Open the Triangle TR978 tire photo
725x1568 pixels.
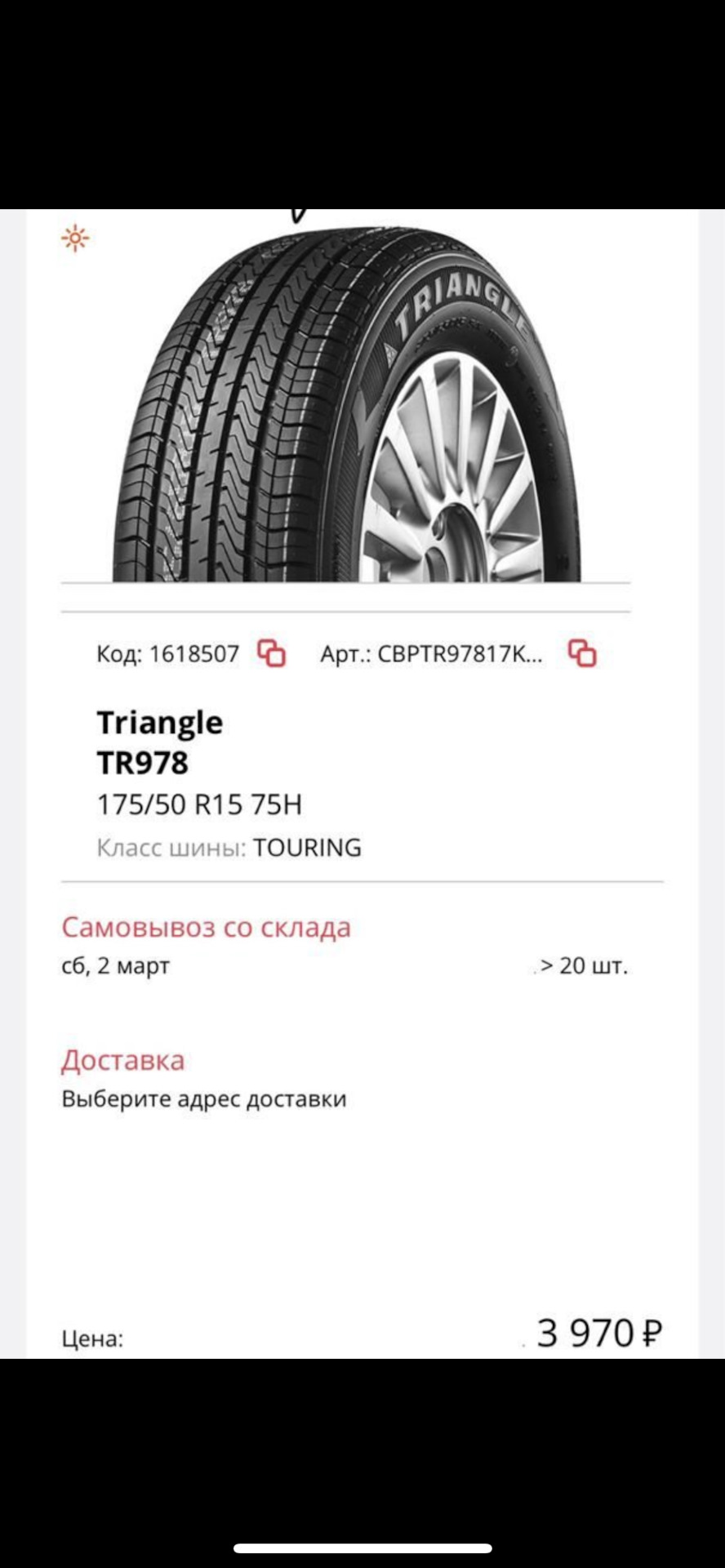point(346,402)
